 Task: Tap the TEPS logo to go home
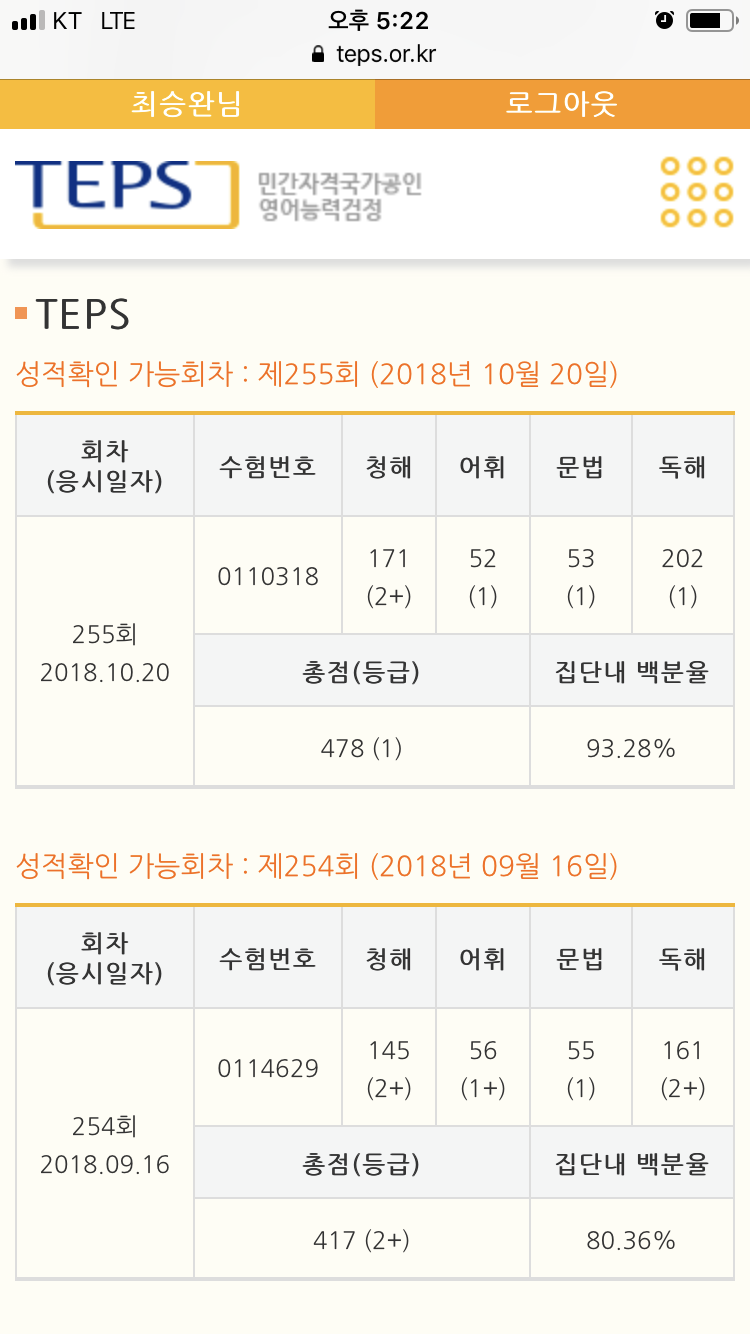tap(127, 193)
